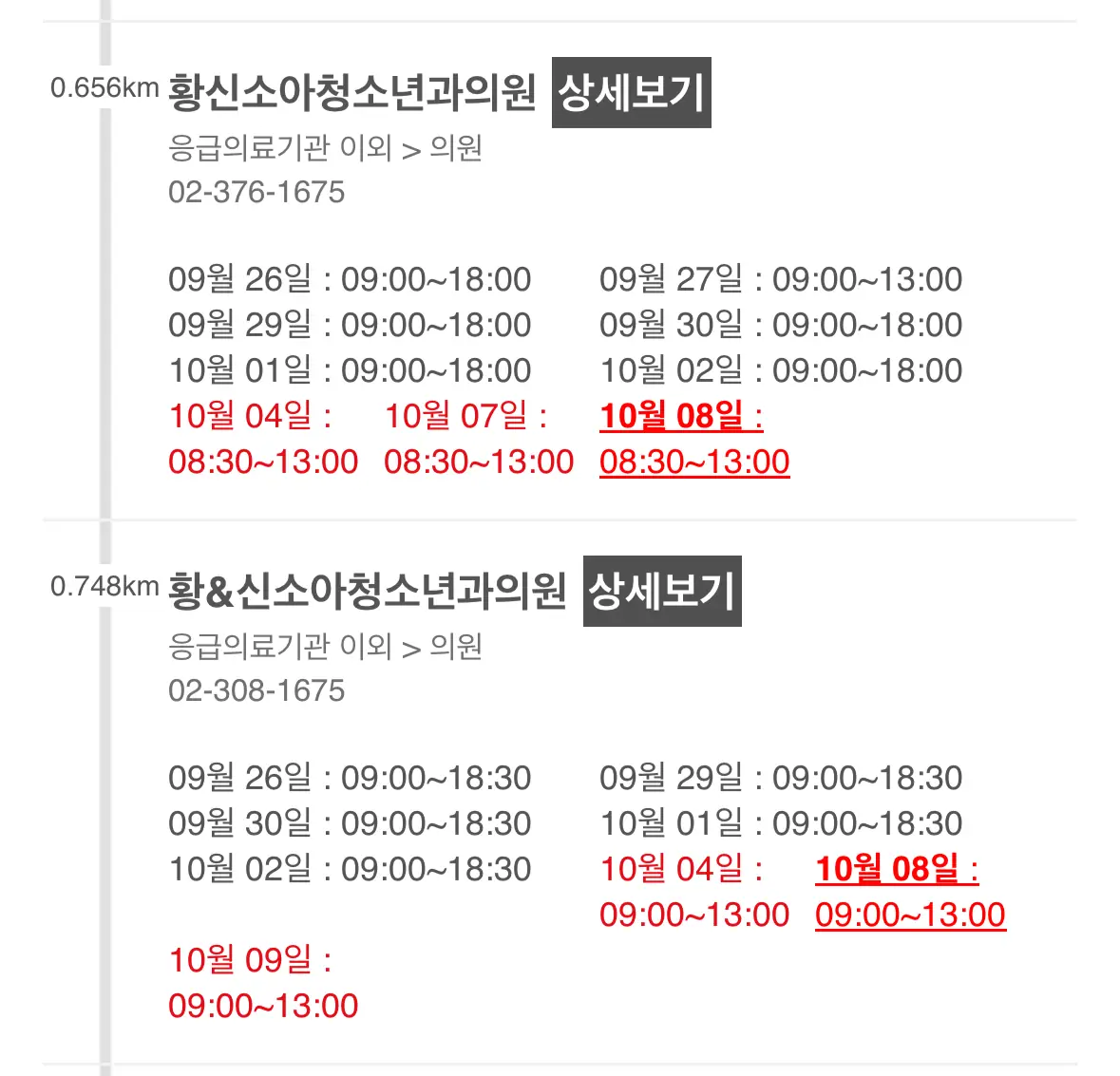
Task: Open 상세보기 for 황신소아청소년과의원
Action: click(631, 93)
